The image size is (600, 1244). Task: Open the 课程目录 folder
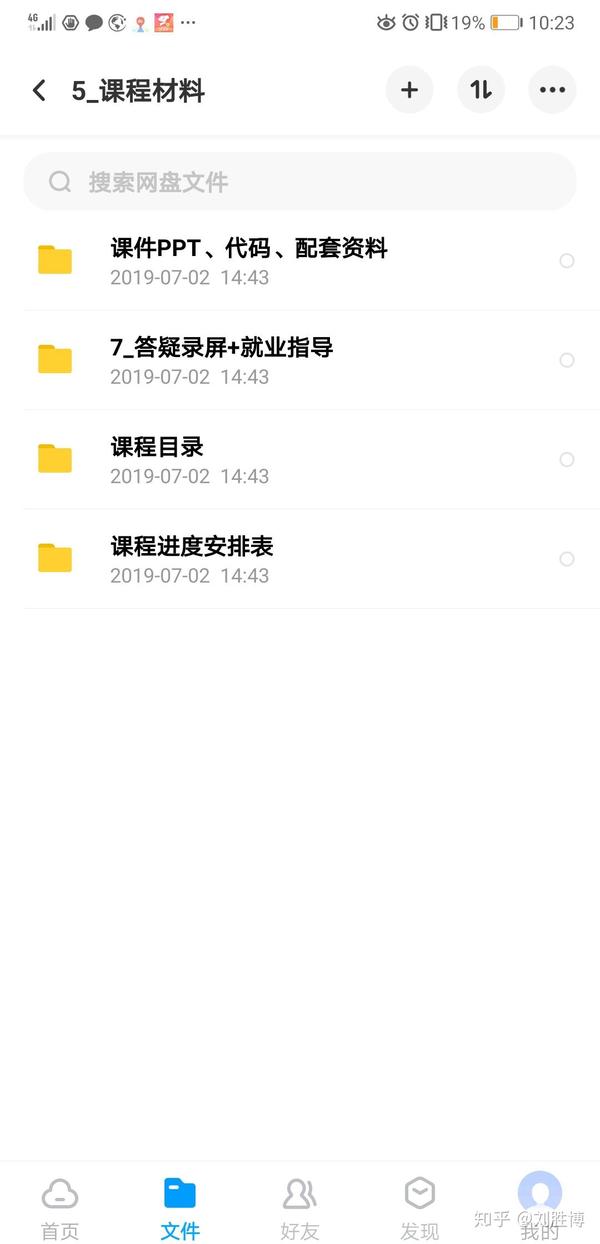pyautogui.click(x=157, y=459)
